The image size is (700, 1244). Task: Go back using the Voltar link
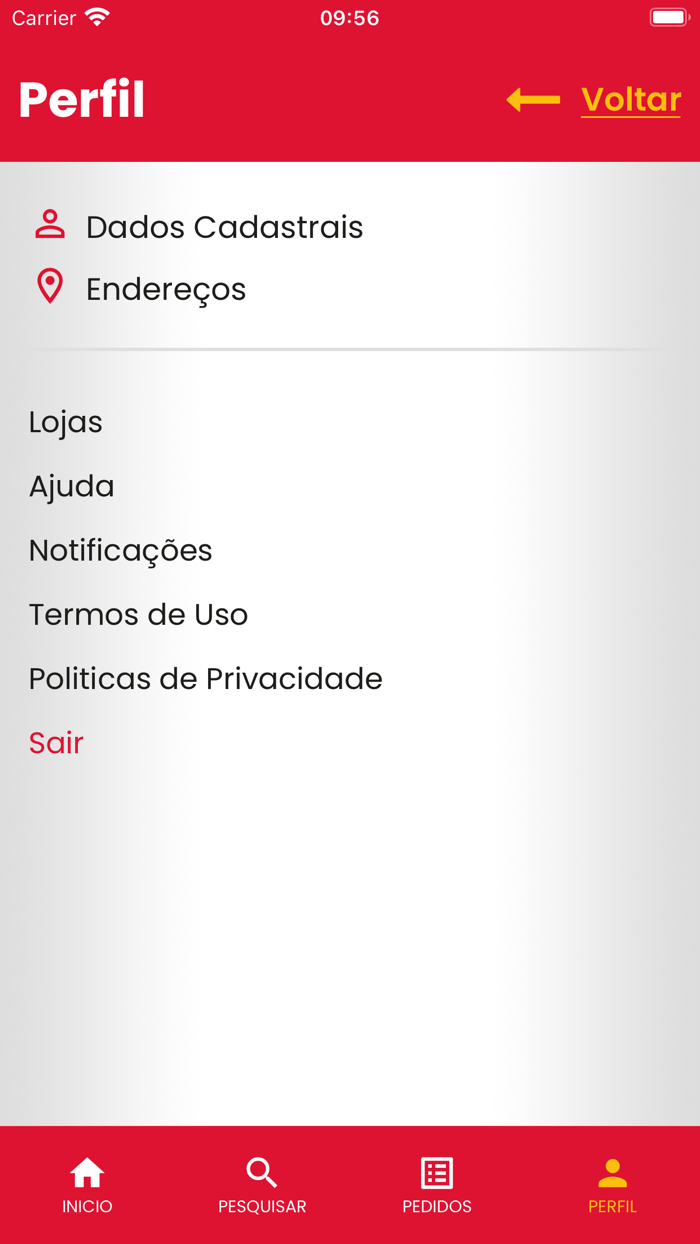click(x=630, y=100)
